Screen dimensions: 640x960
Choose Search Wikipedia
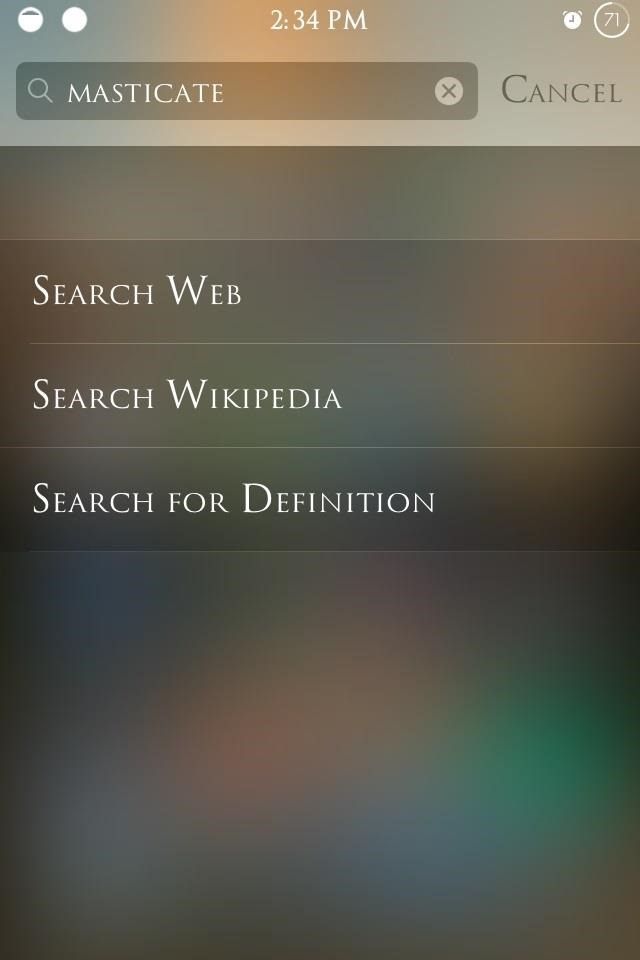point(187,396)
